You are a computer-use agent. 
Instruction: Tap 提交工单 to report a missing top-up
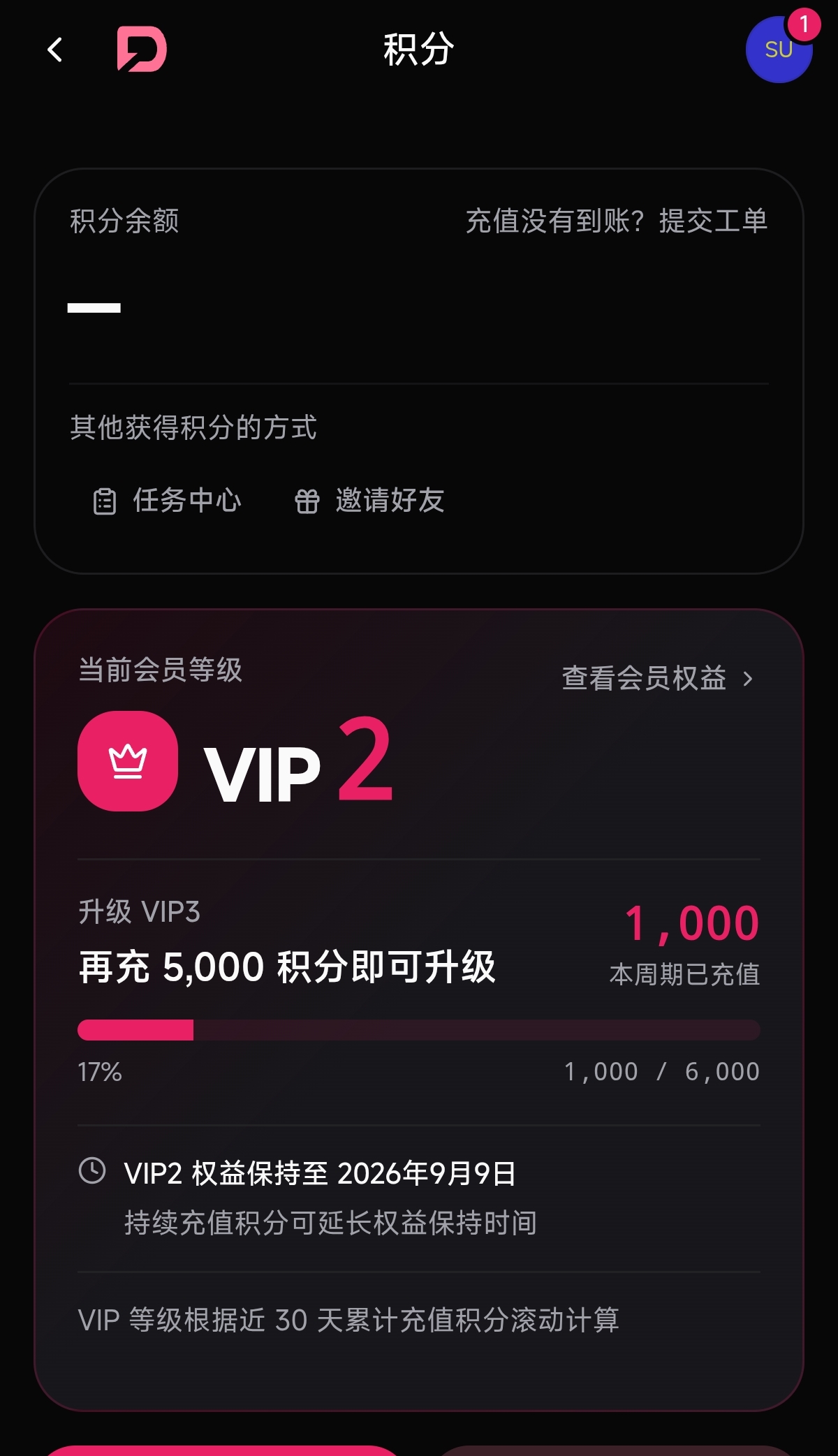pos(713,221)
